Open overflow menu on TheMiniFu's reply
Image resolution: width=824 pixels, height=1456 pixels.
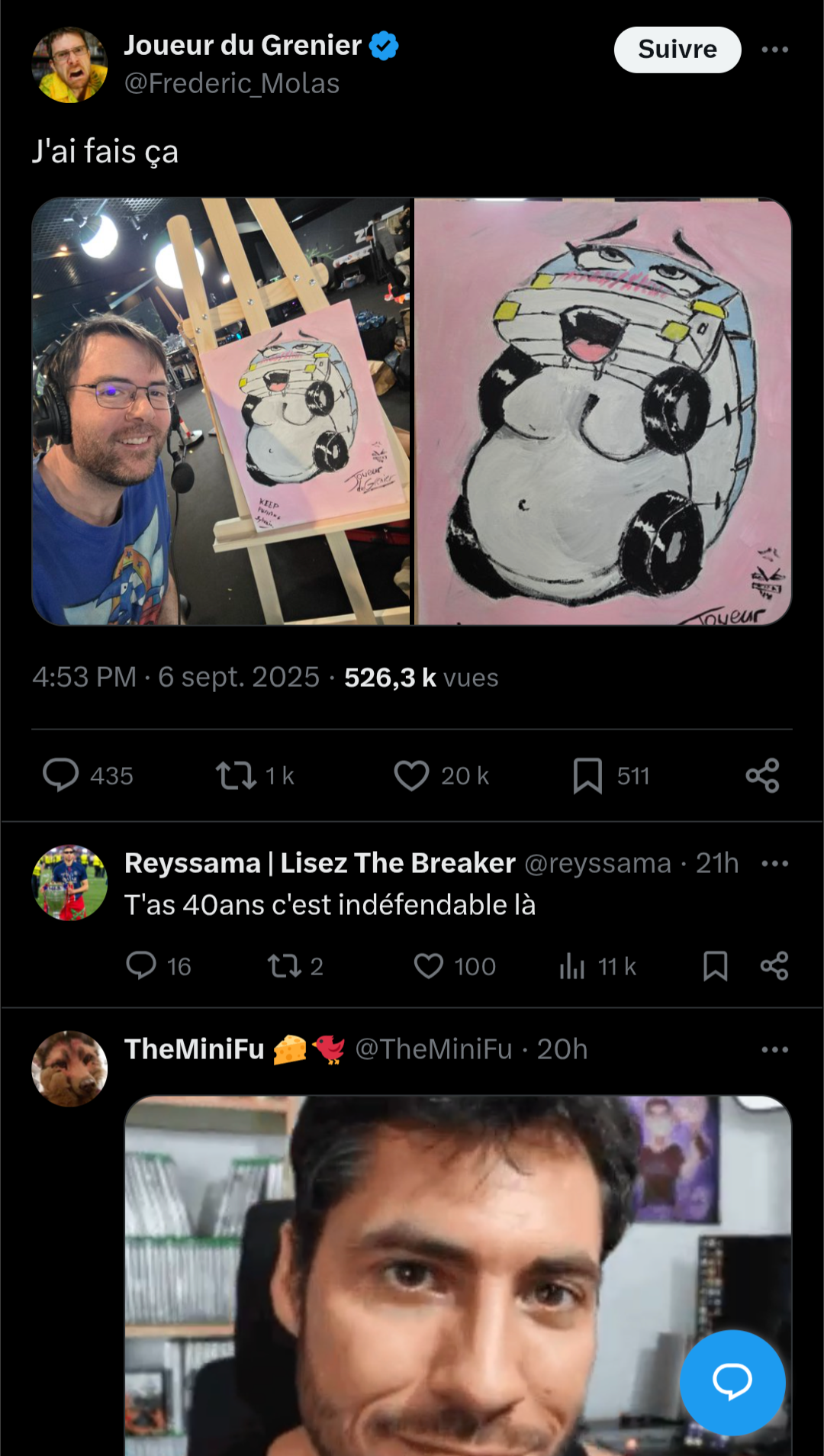click(774, 1050)
